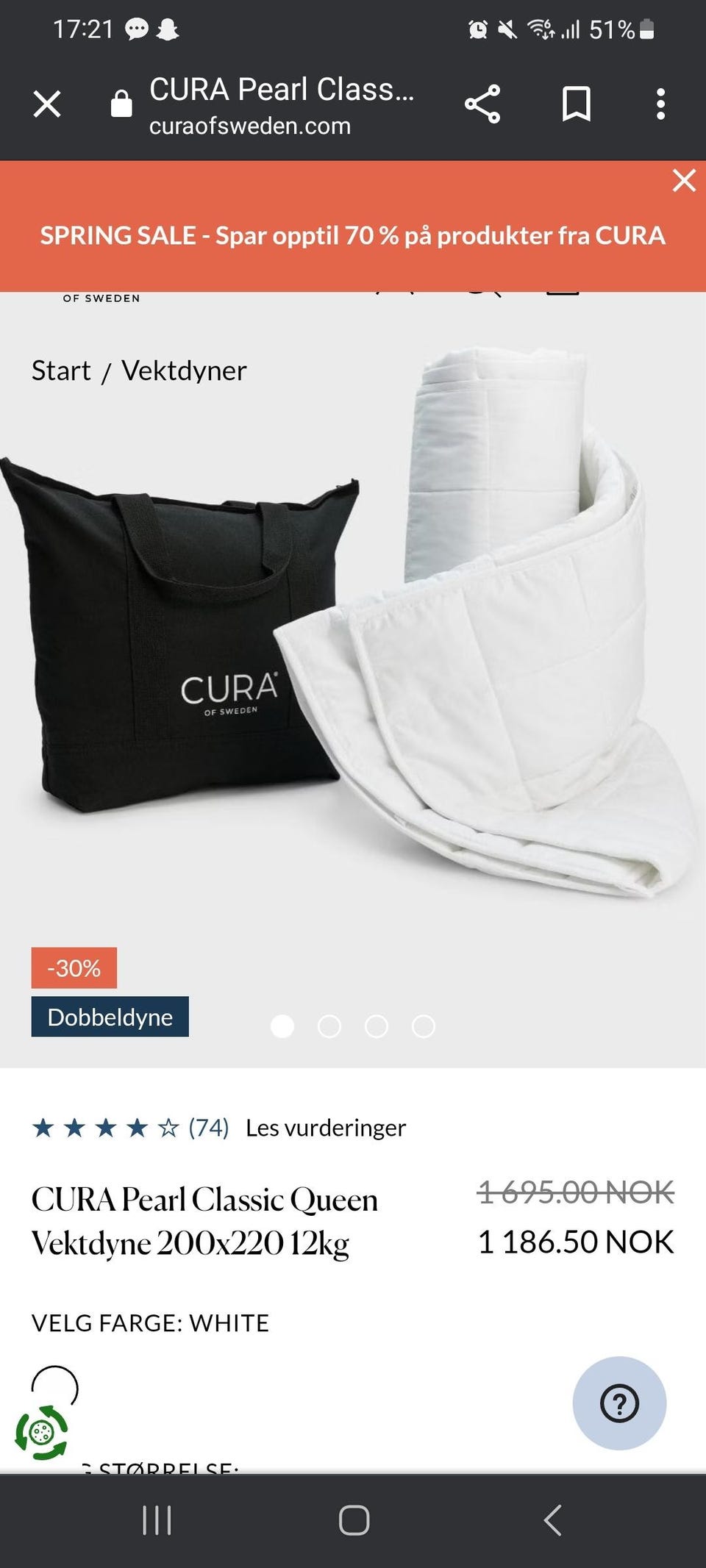
Task: Jump to the fourth product image dot
Action: click(424, 1026)
